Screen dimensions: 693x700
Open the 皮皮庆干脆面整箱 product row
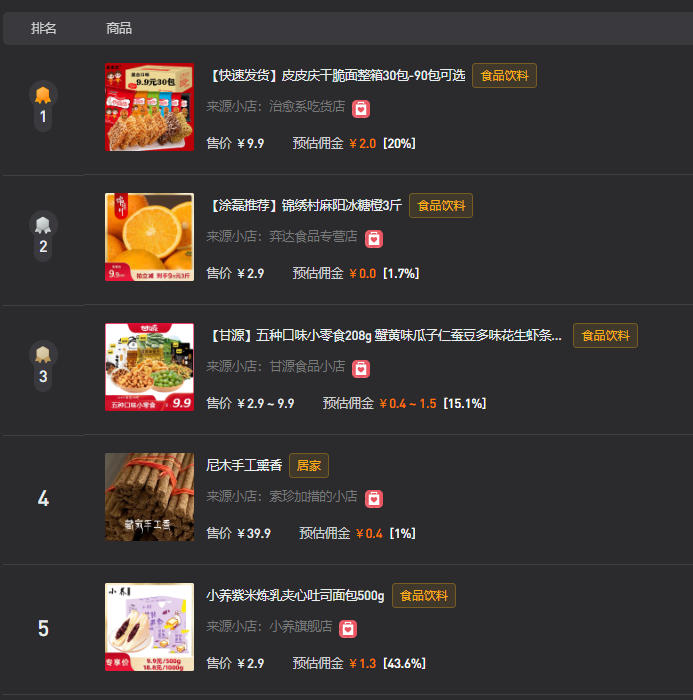336,76
